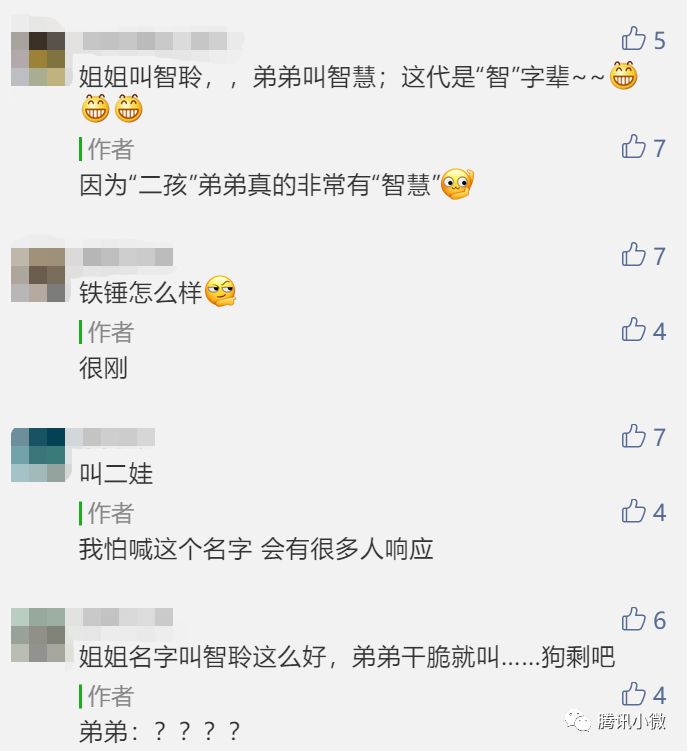
Task: Like the author's reply 很刚
Action: (633, 330)
